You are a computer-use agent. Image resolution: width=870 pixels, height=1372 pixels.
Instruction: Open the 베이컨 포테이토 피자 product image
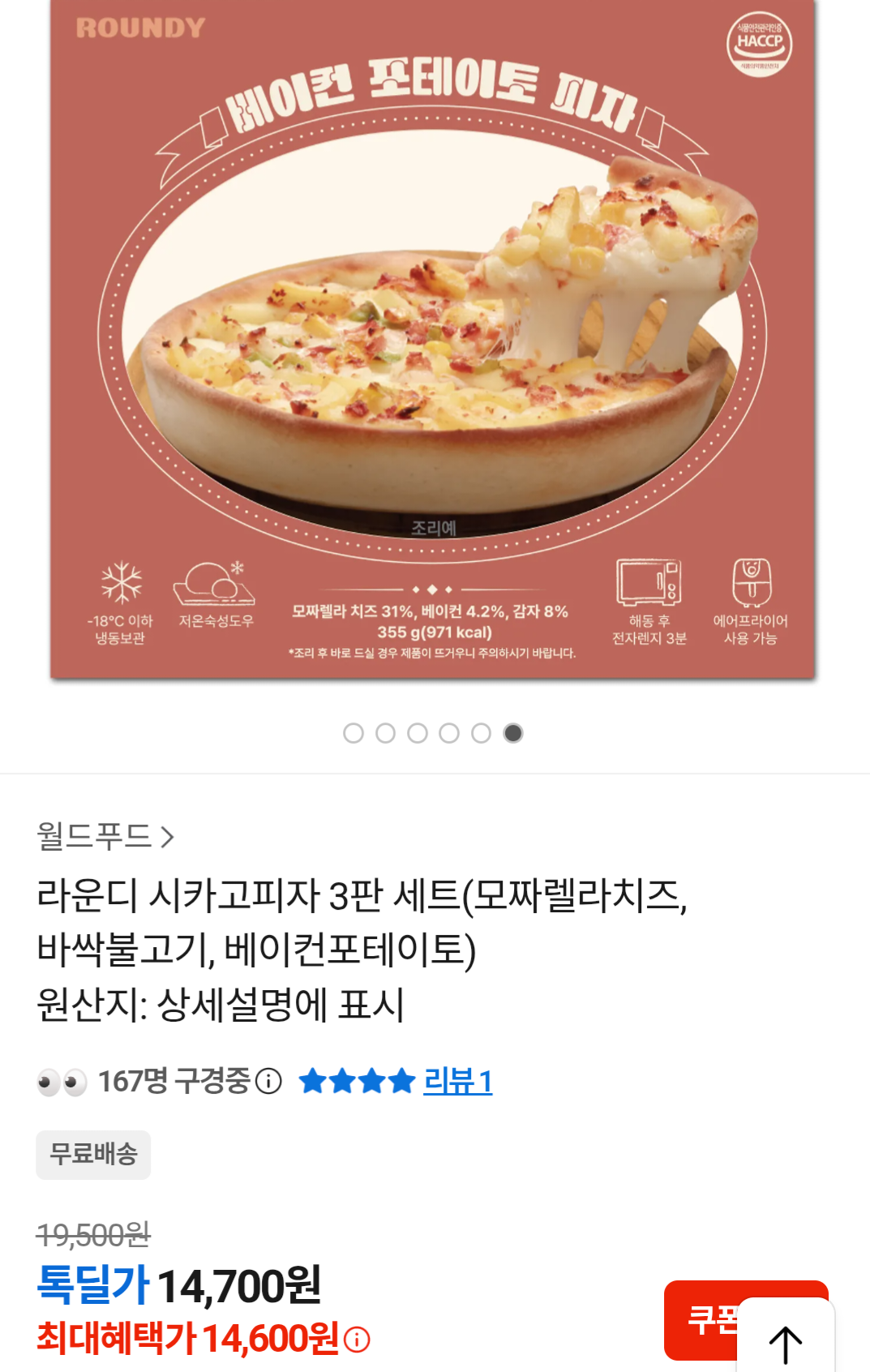(x=433, y=339)
